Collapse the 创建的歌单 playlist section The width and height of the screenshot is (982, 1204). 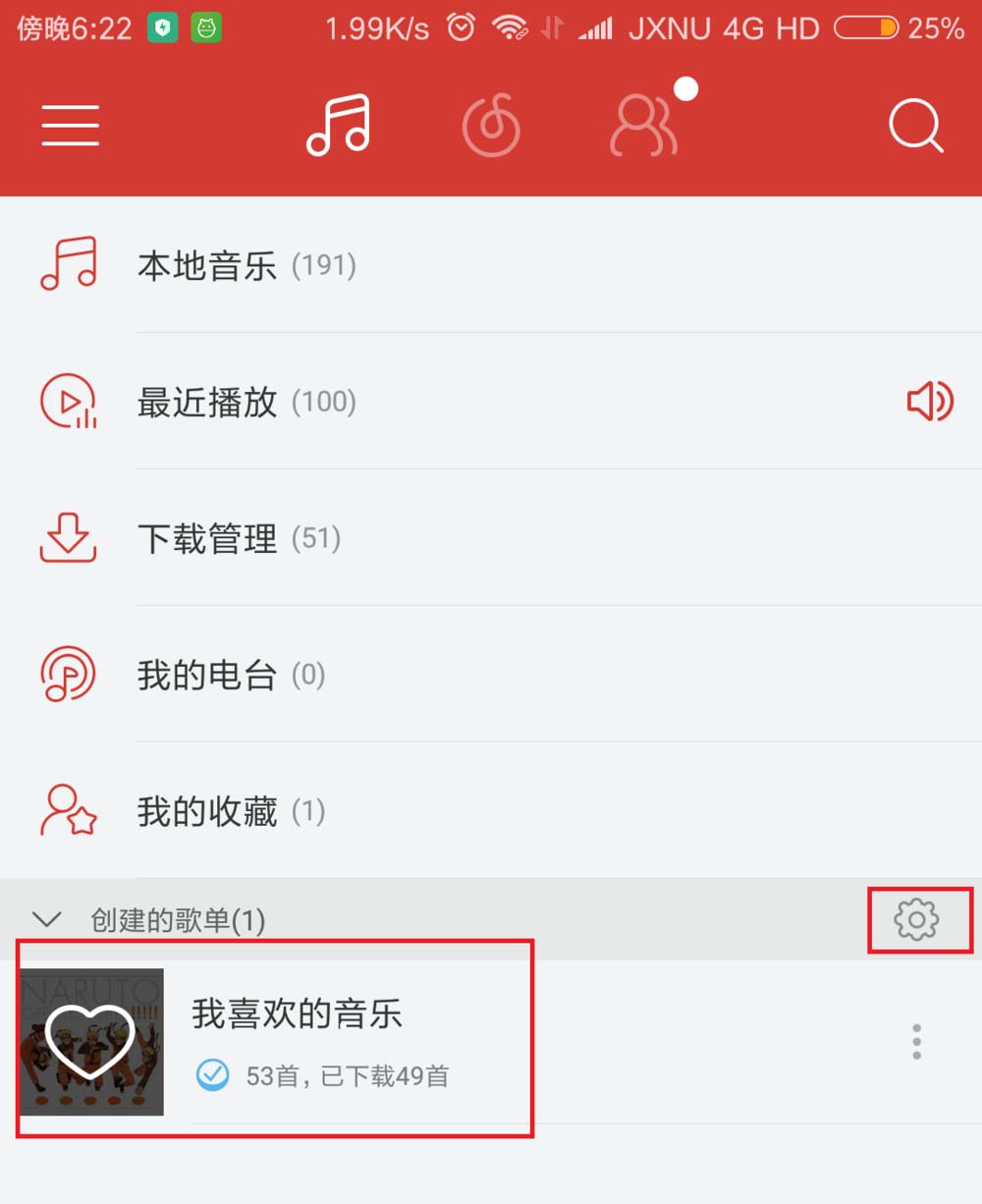(x=46, y=920)
